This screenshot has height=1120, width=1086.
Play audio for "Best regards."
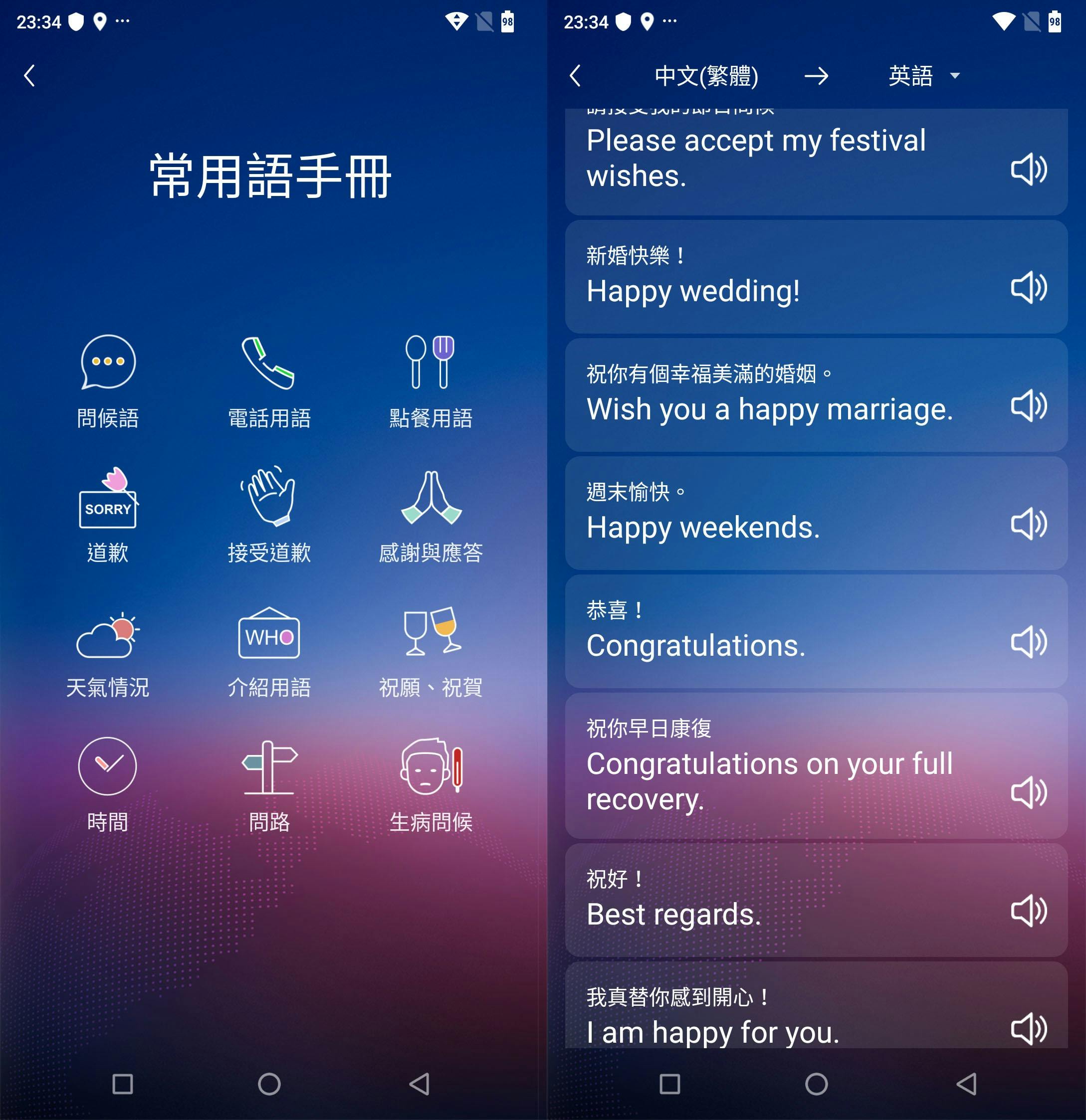click(x=1028, y=910)
